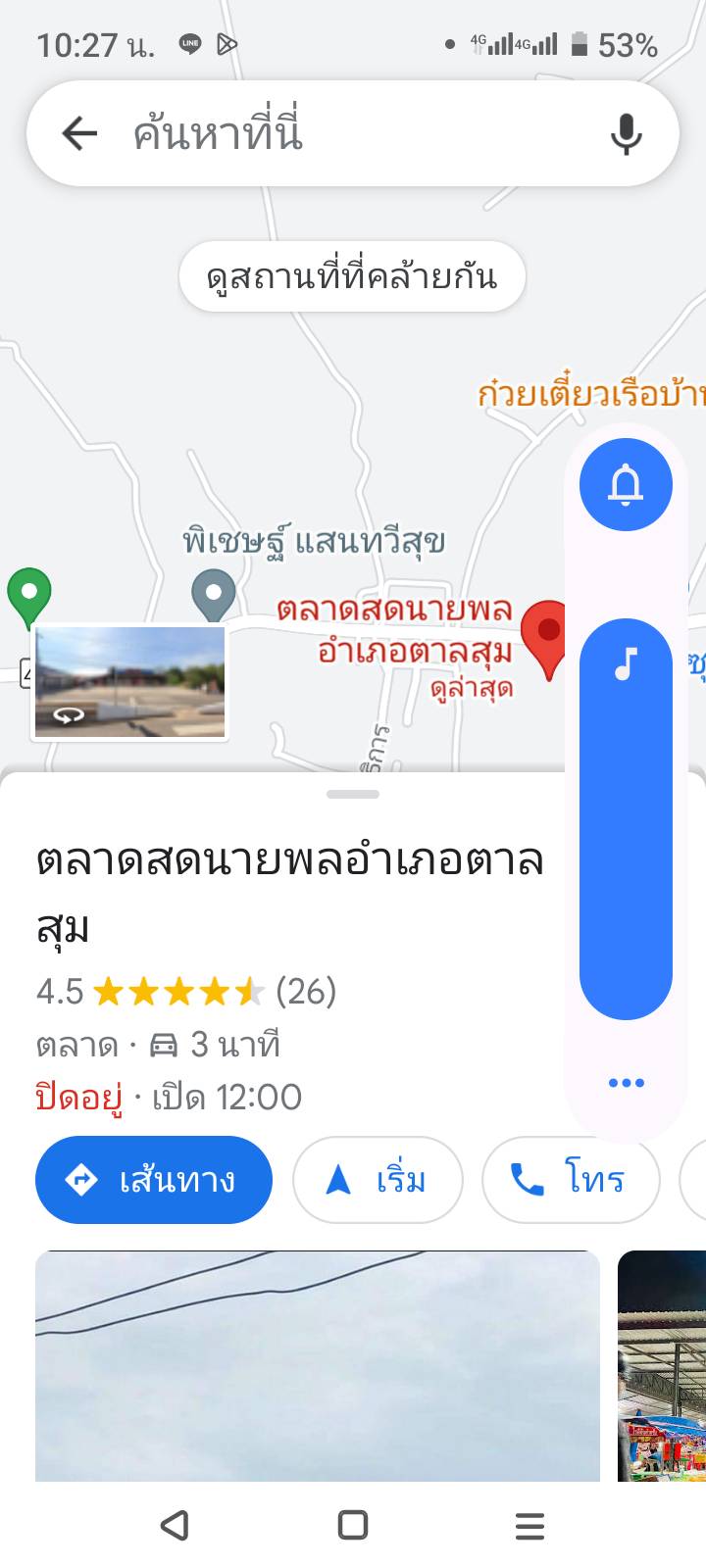Start navigation with the เริ่ม button
Image resolution: width=706 pixels, height=1568 pixels.
click(x=378, y=1180)
